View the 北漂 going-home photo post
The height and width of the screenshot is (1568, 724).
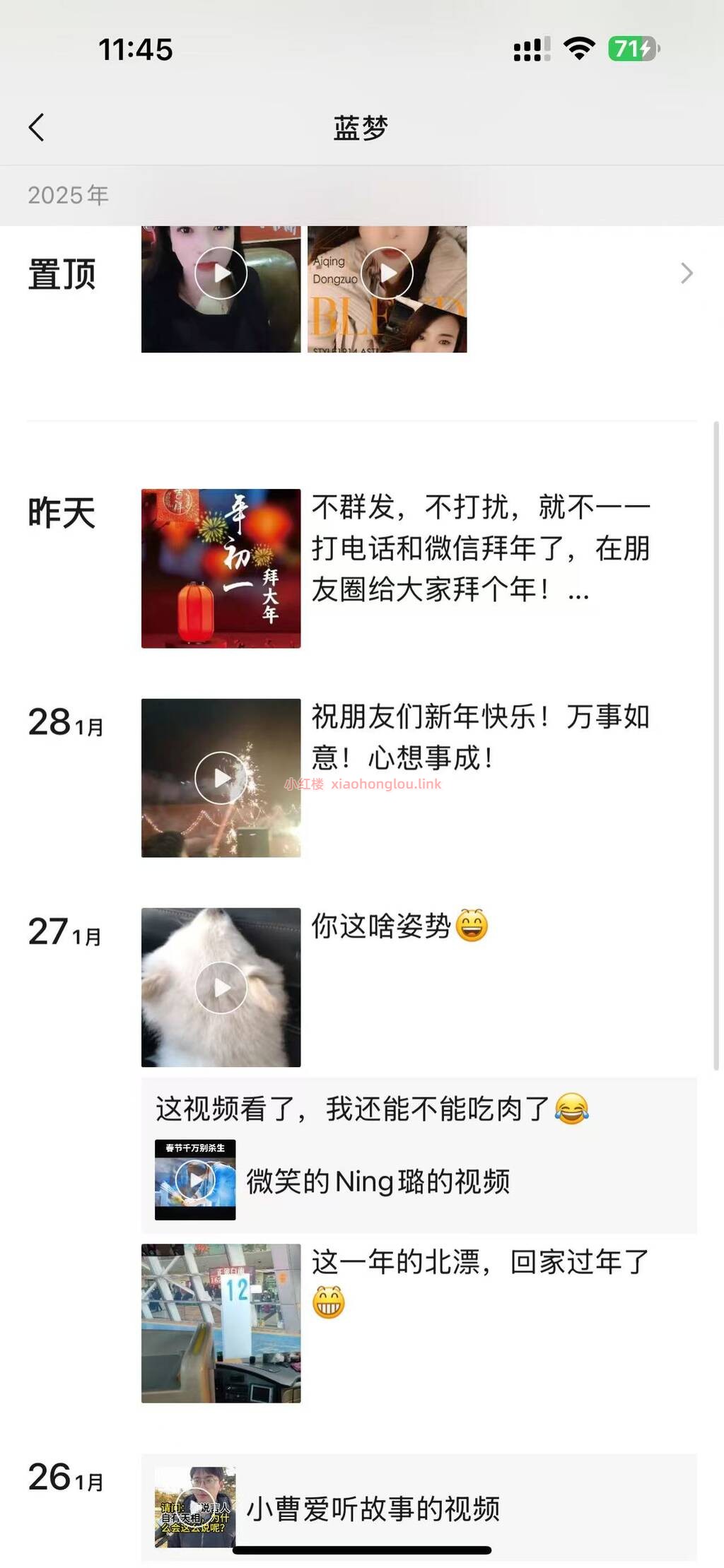221,1323
